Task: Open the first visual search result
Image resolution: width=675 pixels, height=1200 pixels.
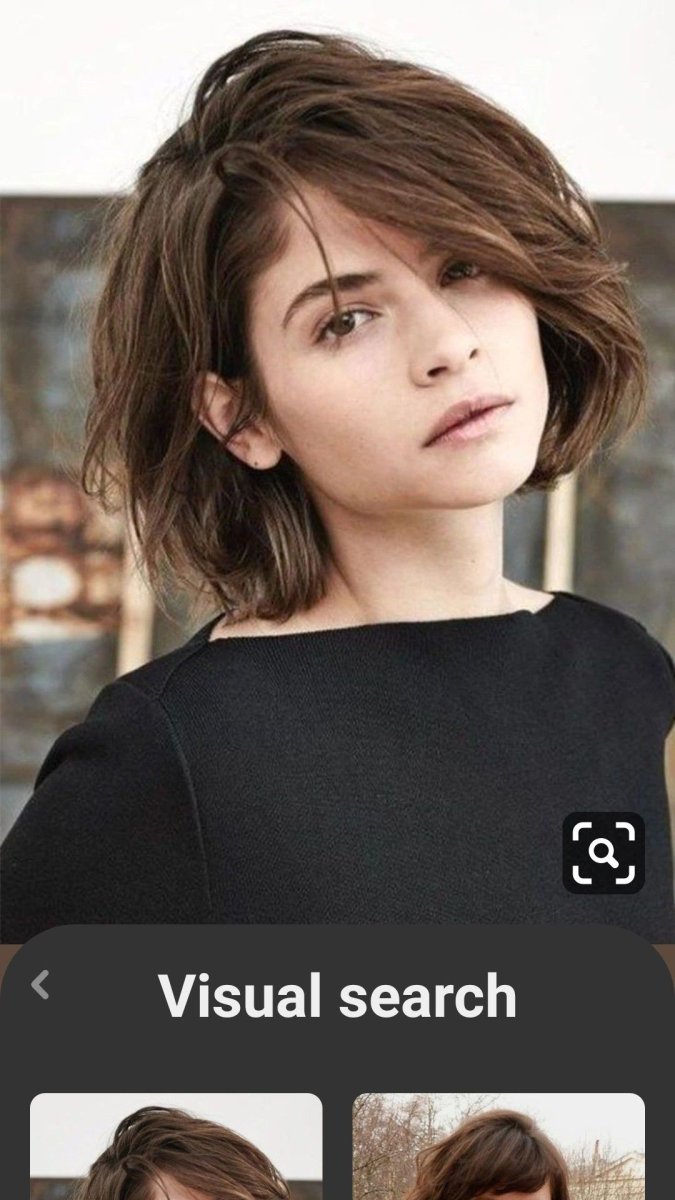Action: [176, 1146]
